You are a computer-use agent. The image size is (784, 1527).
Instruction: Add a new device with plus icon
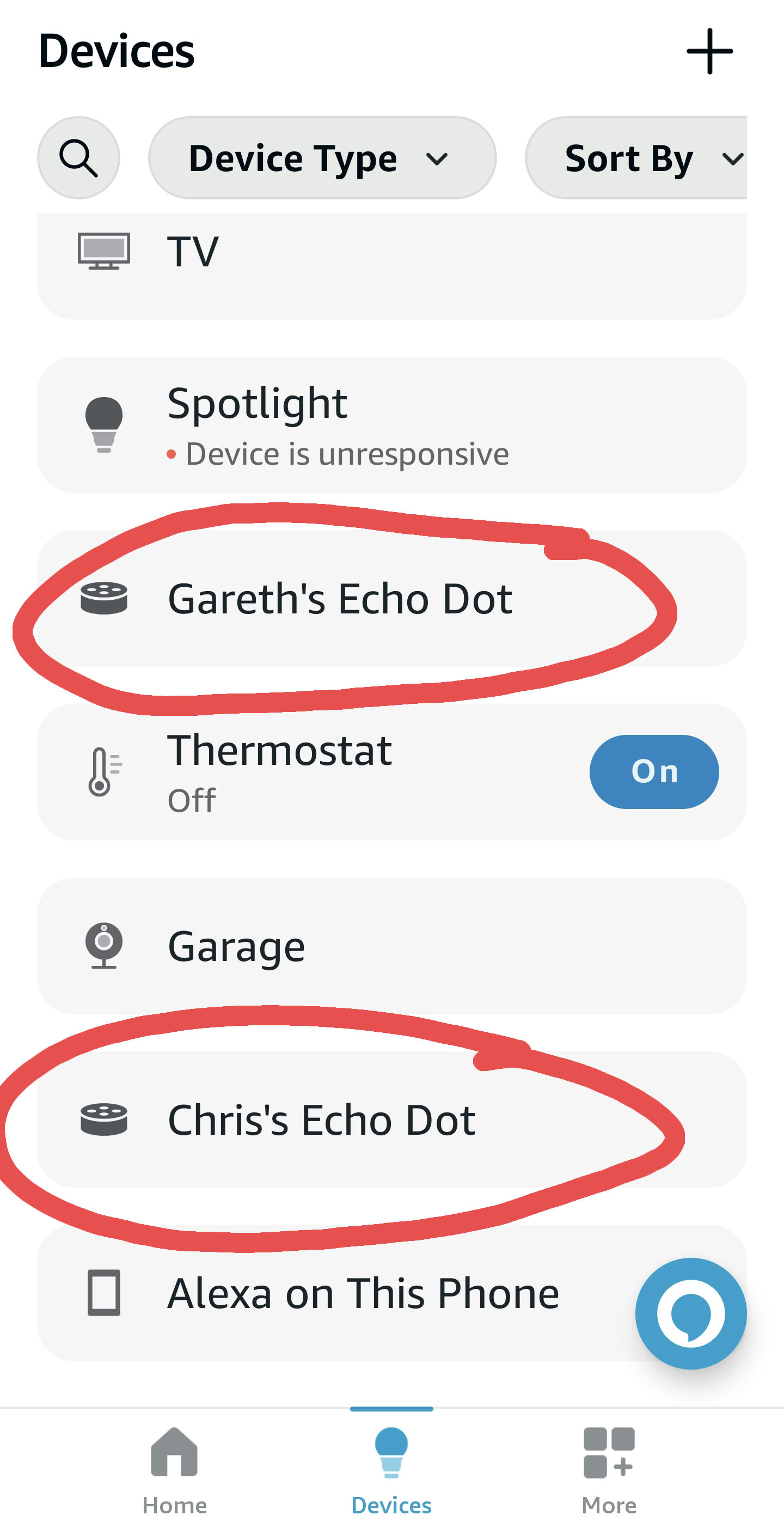pyautogui.click(x=709, y=52)
